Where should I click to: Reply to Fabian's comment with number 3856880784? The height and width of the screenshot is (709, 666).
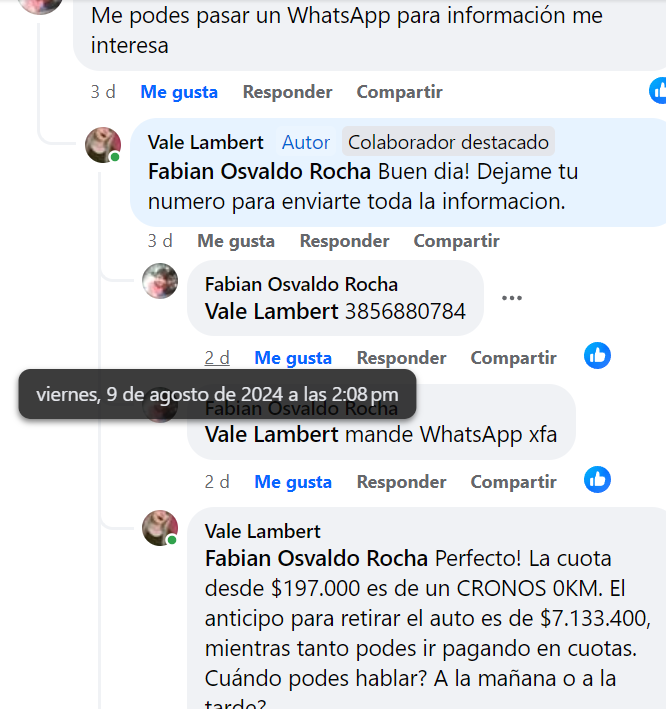(401, 358)
